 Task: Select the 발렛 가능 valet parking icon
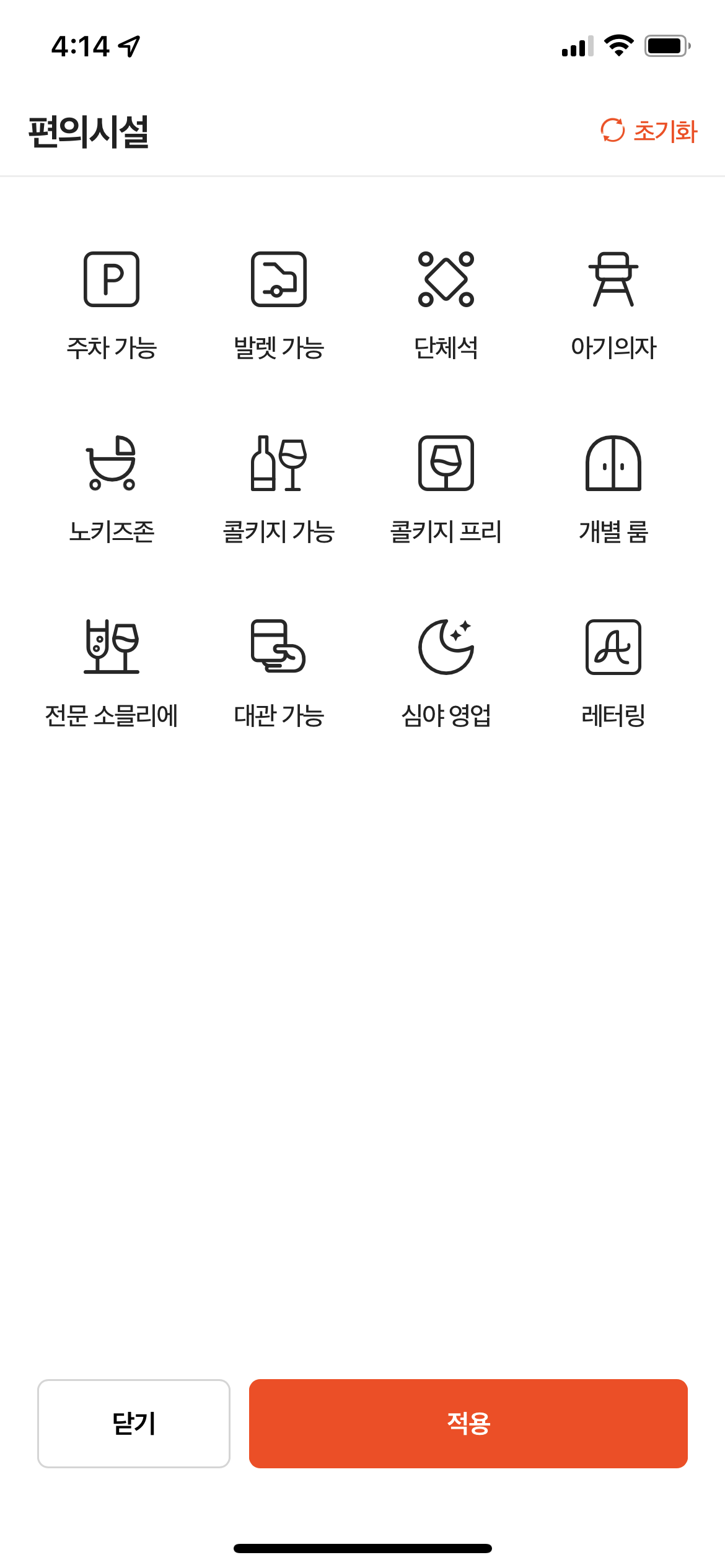point(279,281)
